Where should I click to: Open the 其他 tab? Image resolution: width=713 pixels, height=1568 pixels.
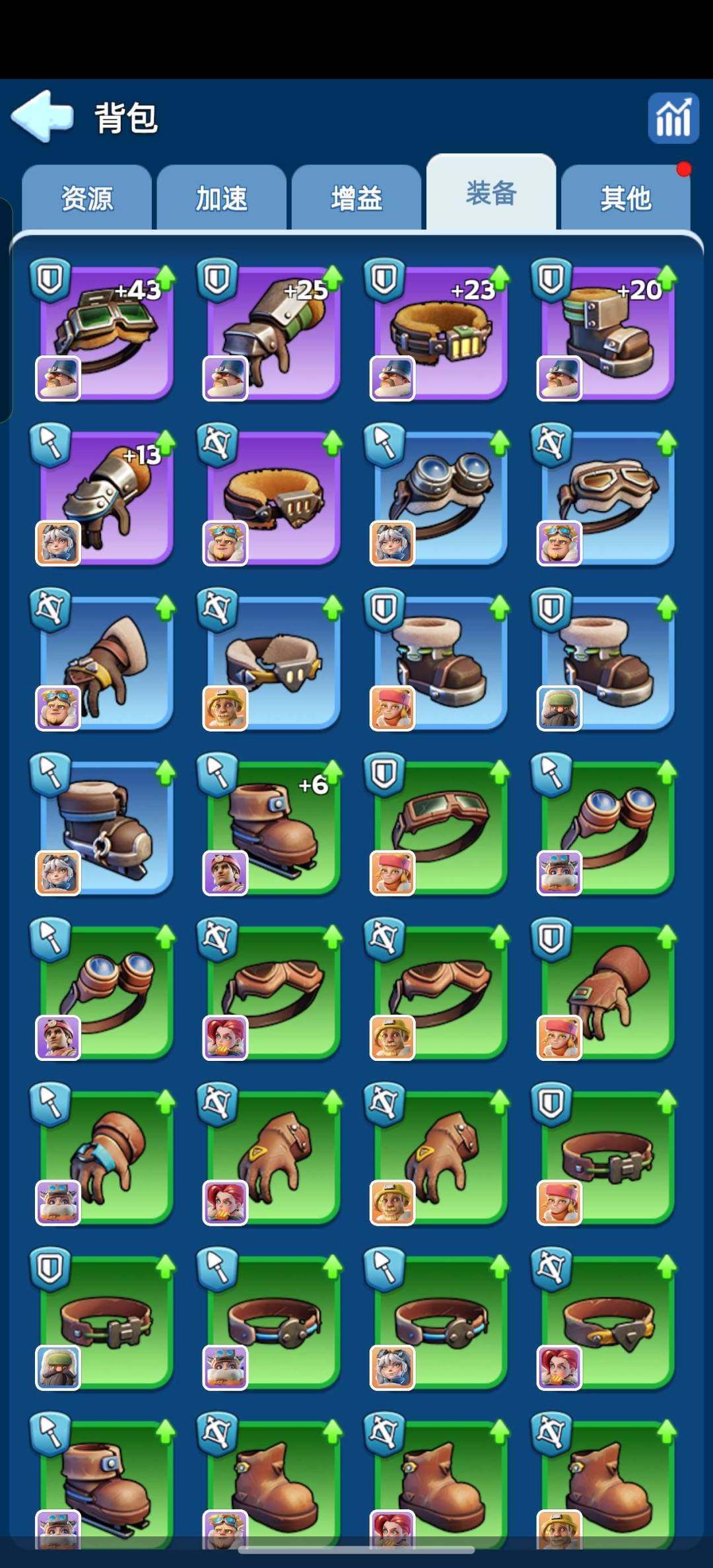tap(625, 198)
